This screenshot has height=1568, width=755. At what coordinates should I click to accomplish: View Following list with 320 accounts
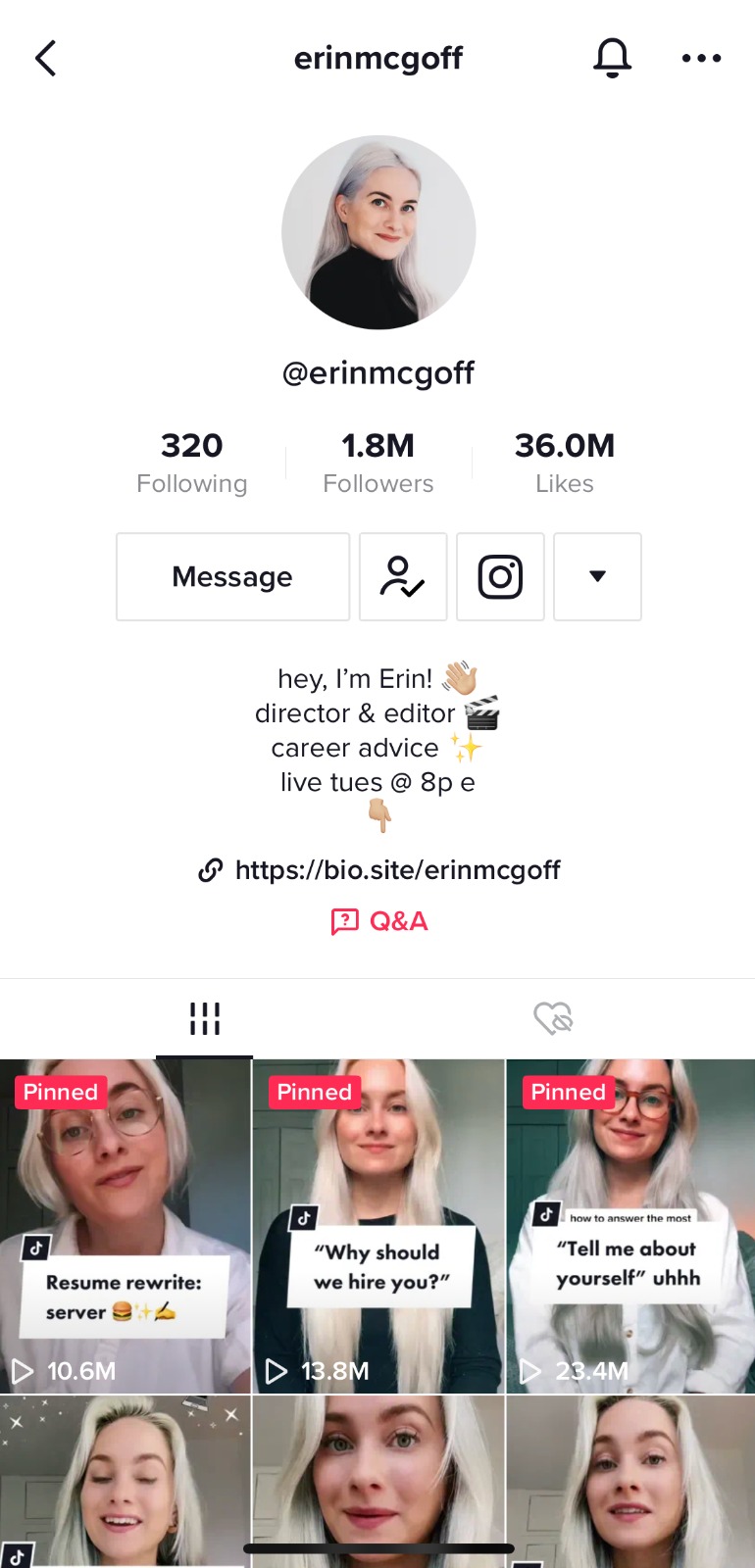tap(192, 463)
